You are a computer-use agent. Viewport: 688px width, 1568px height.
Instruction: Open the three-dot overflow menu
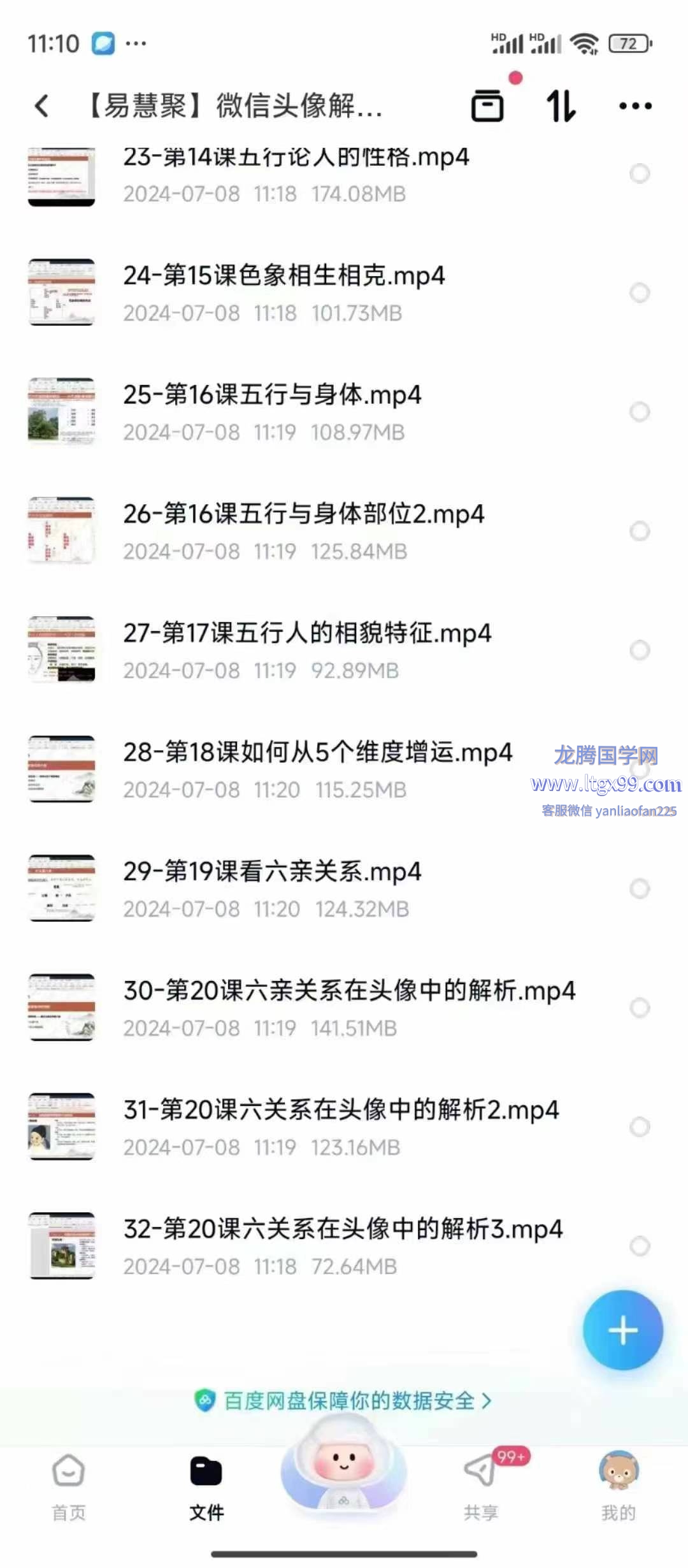[635, 106]
